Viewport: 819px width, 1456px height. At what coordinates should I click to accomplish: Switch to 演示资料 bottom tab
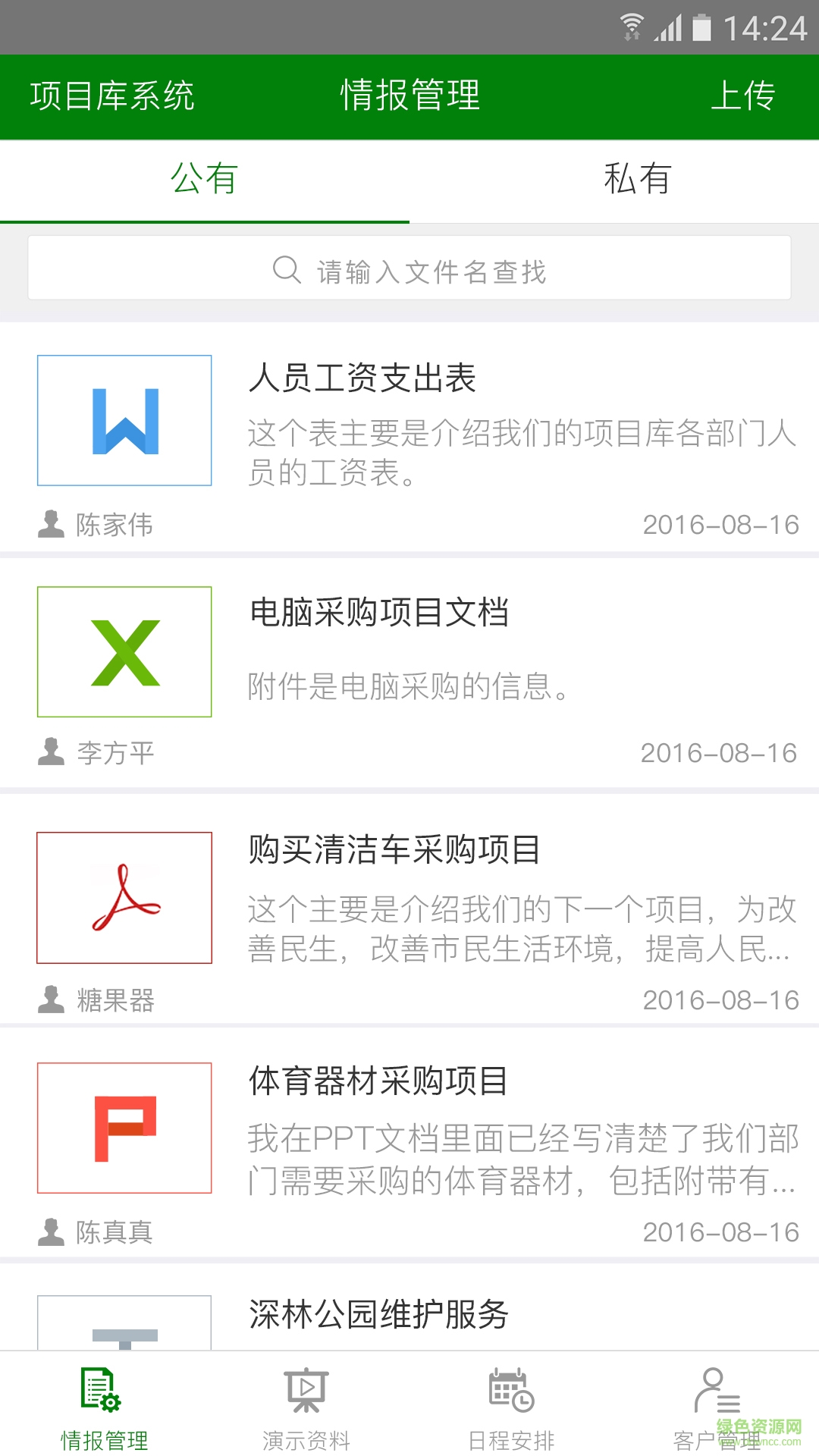pyautogui.click(x=306, y=1407)
